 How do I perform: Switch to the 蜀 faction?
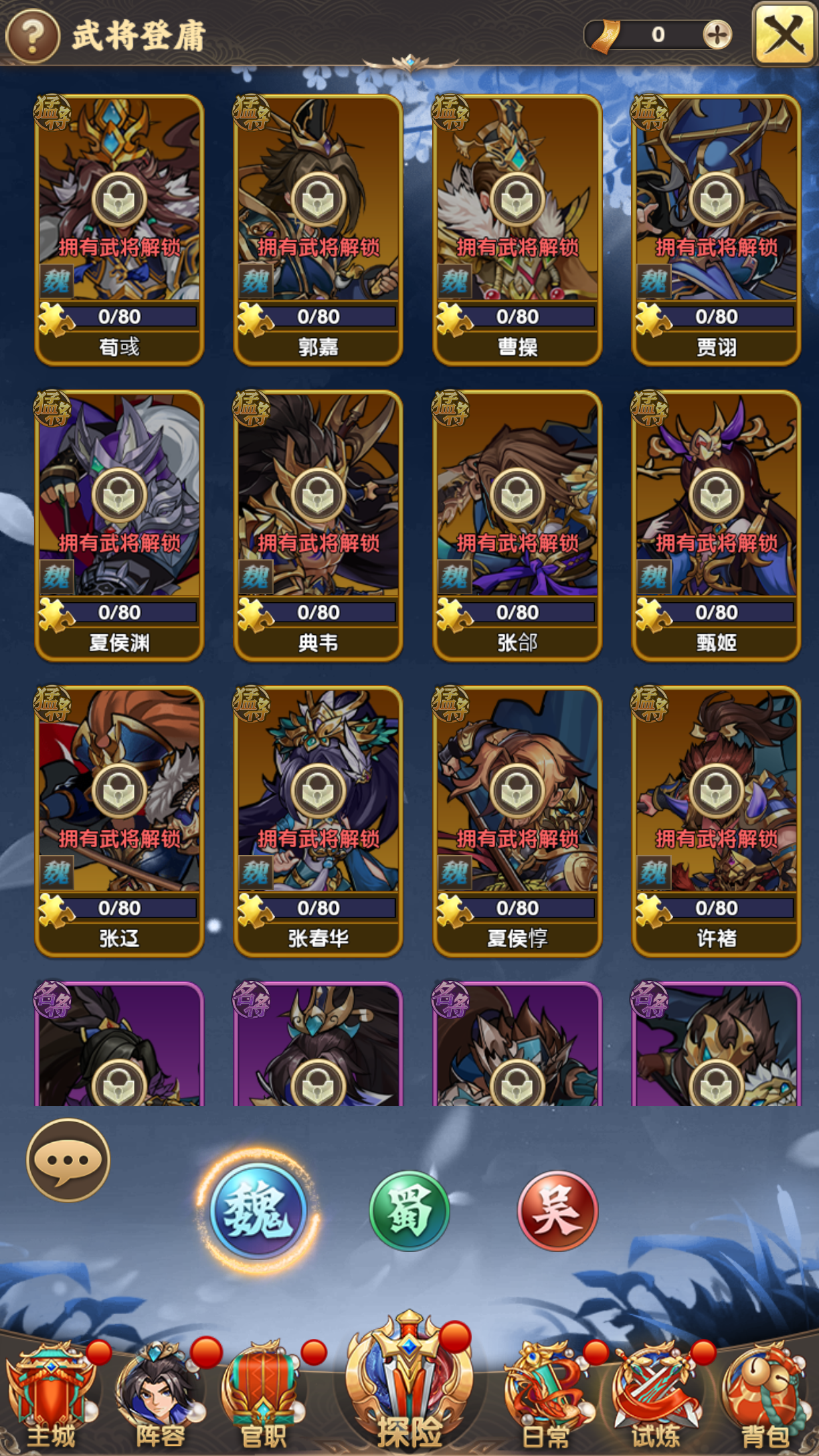coord(409,1210)
